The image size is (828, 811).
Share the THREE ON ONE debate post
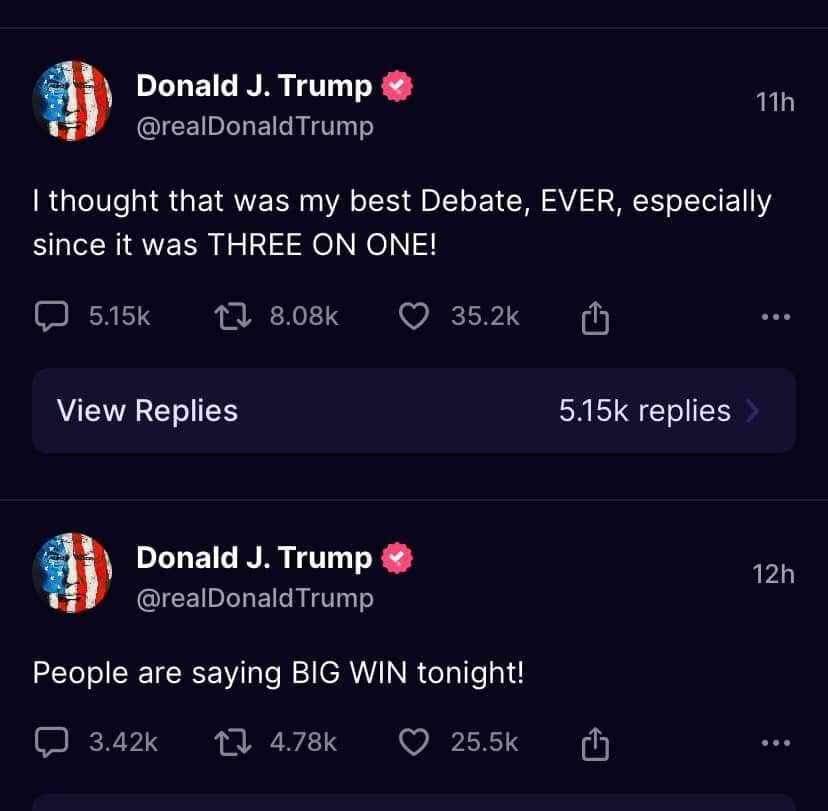click(x=595, y=318)
